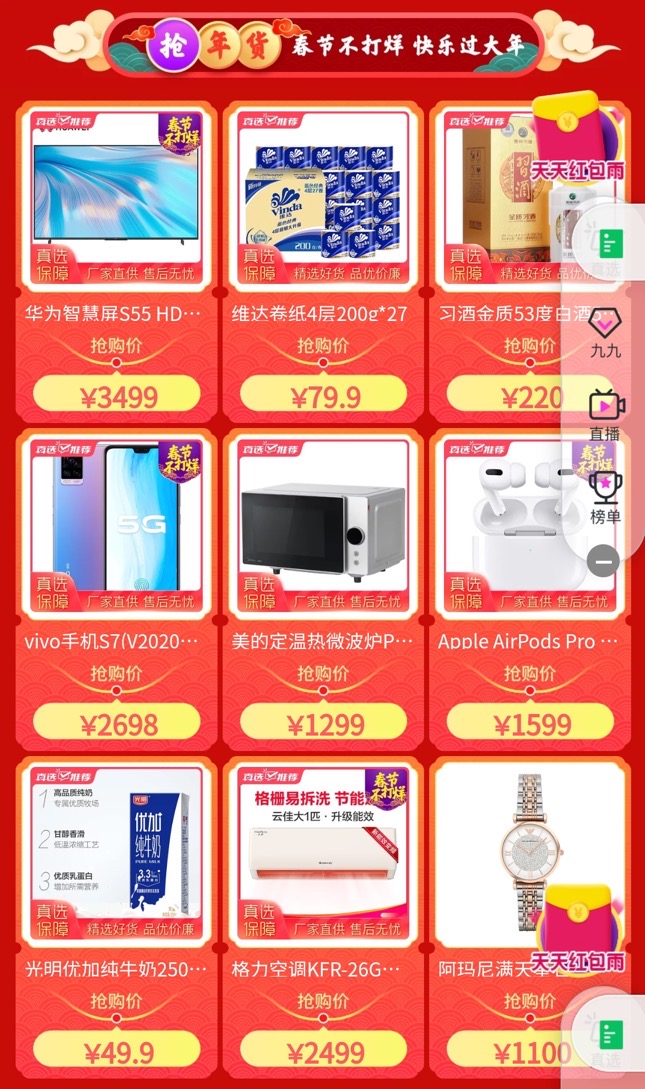645x1089 pixels.
Task: Open the 真选 shortcut in side menu
Action: tap(607, 250)
